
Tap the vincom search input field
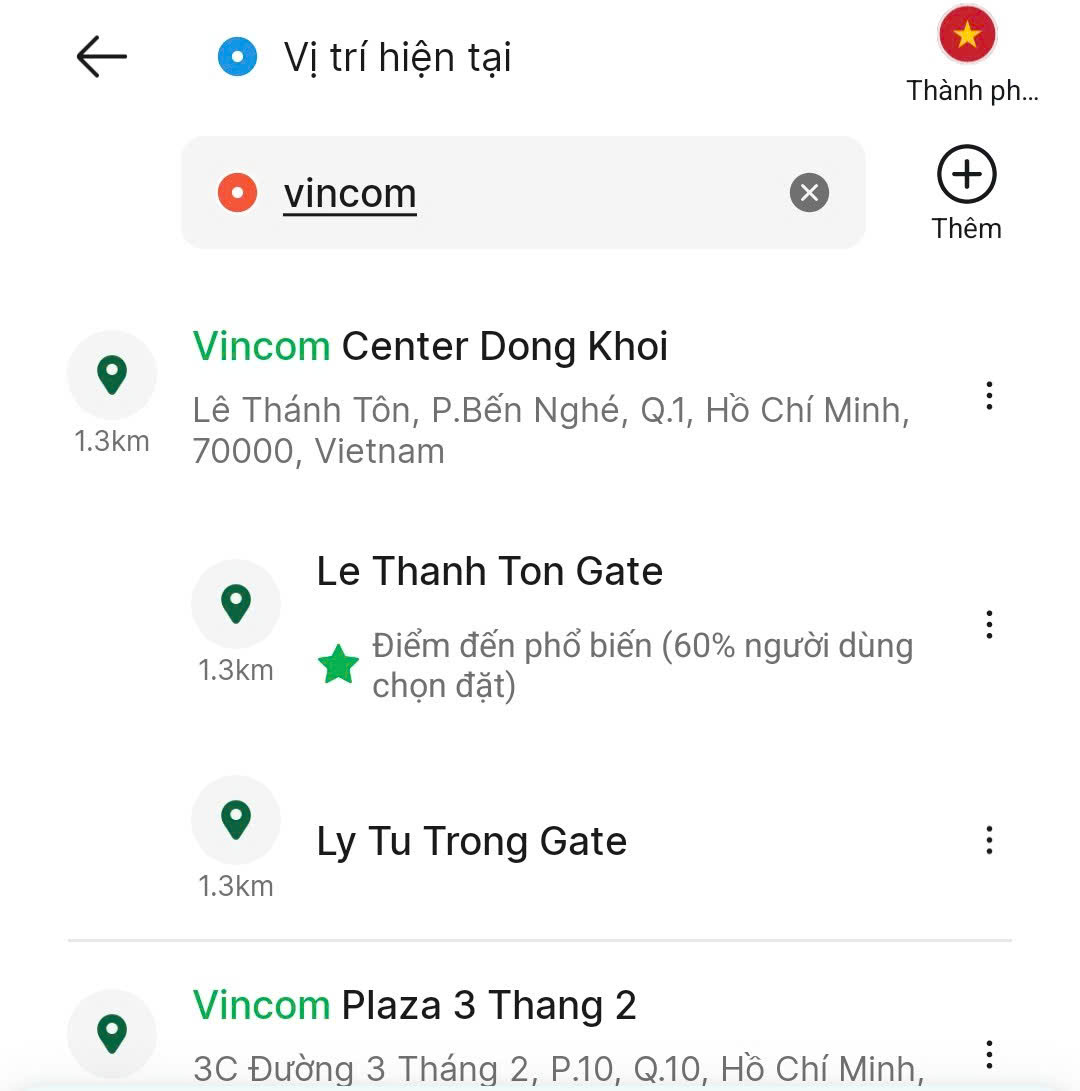click(500, 193)
